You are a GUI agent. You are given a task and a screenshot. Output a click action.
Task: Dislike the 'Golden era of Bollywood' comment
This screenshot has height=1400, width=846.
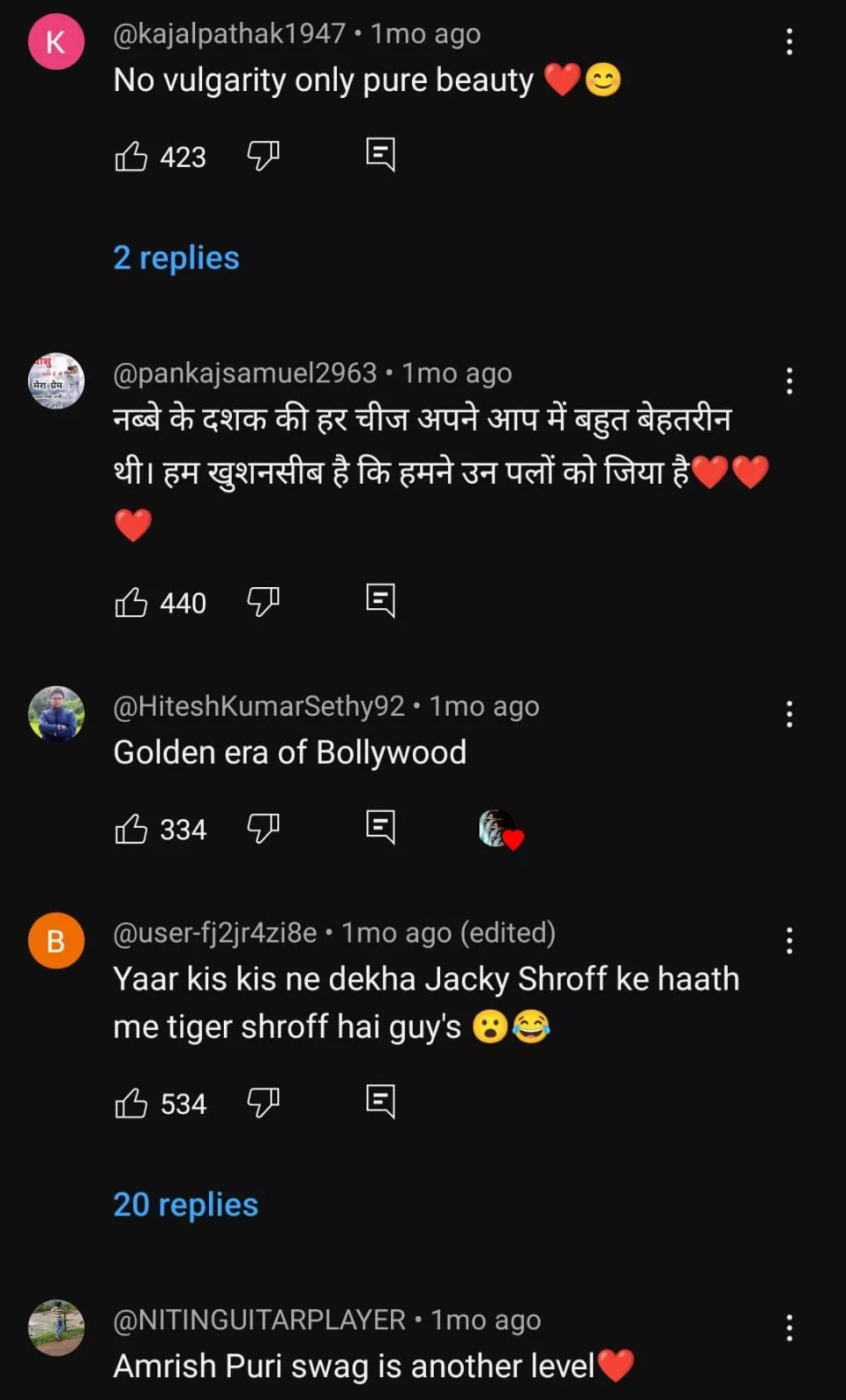262,828
